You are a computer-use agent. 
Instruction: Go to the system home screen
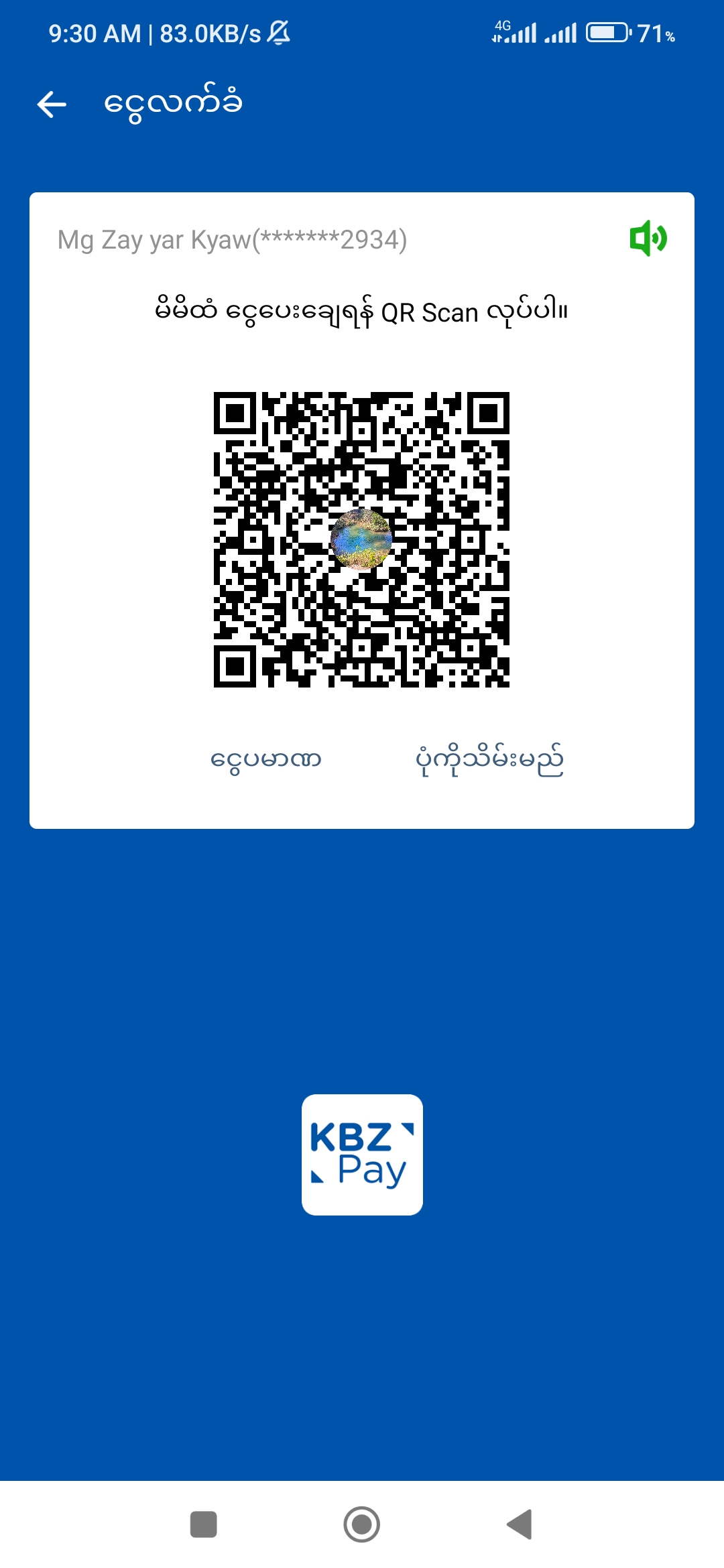tap(362, 1524)
